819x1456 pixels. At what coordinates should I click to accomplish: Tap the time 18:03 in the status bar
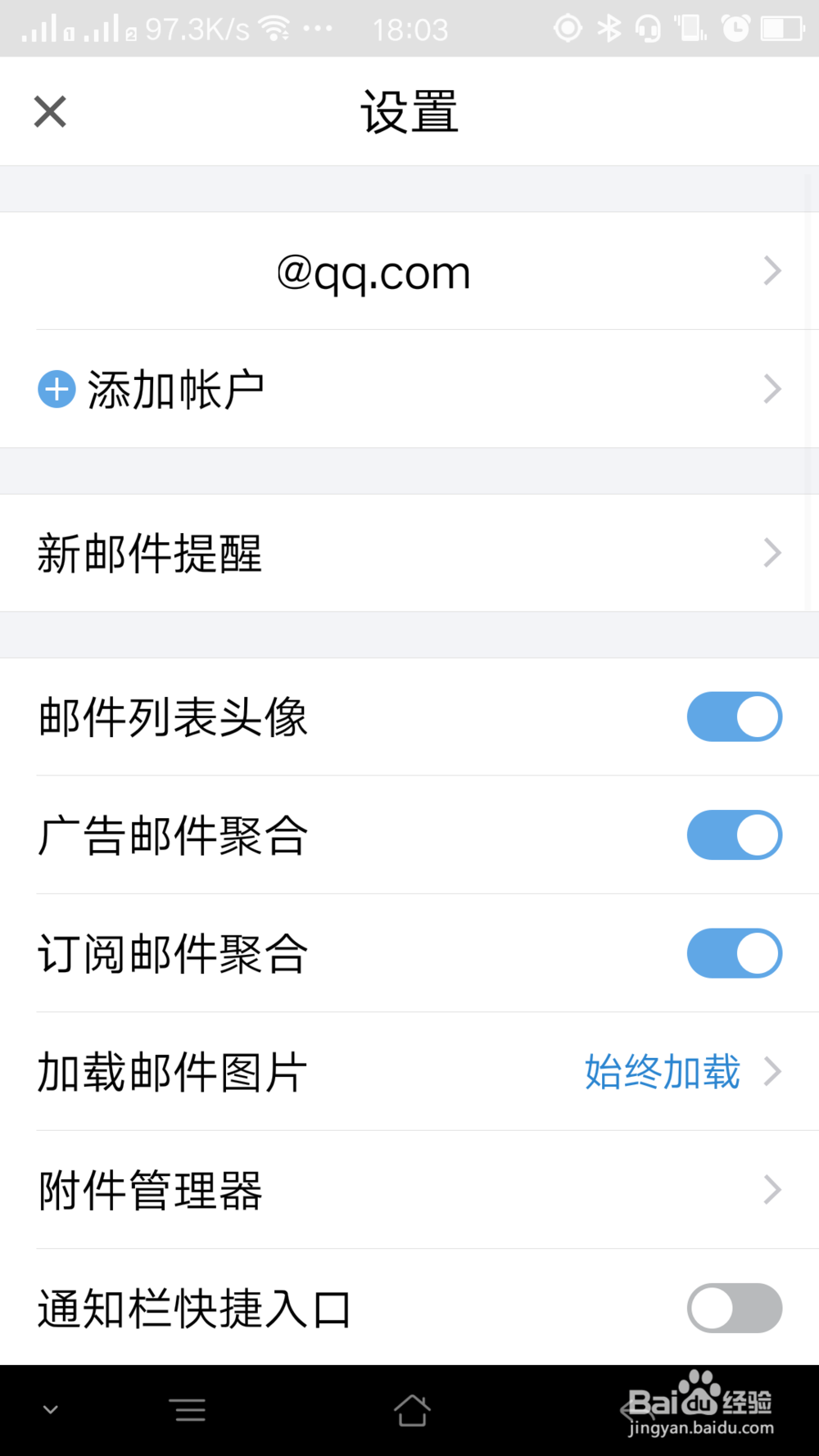coord(412,27)
